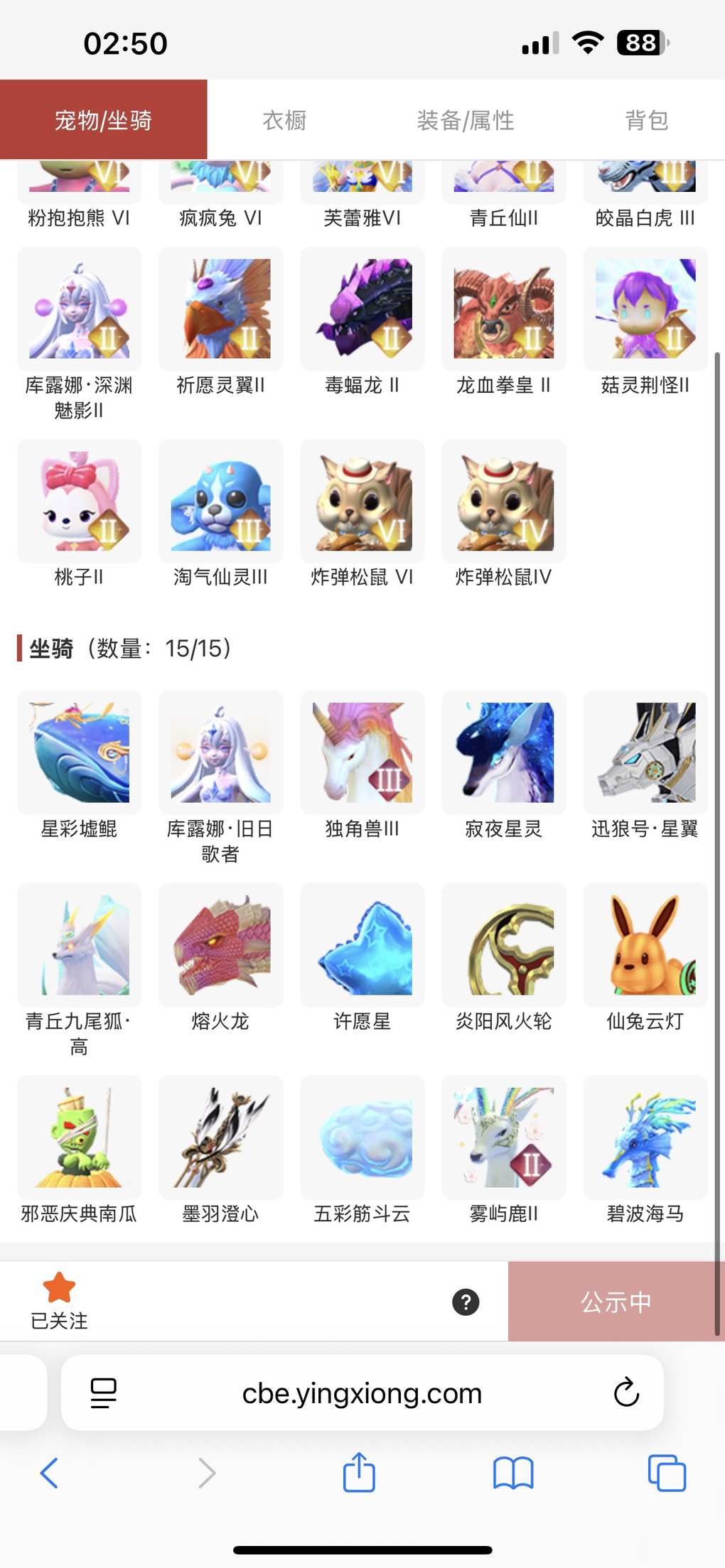View the 仙兔云灯 mount
The image size is (725, 1568).
click(x=645, y=946)
